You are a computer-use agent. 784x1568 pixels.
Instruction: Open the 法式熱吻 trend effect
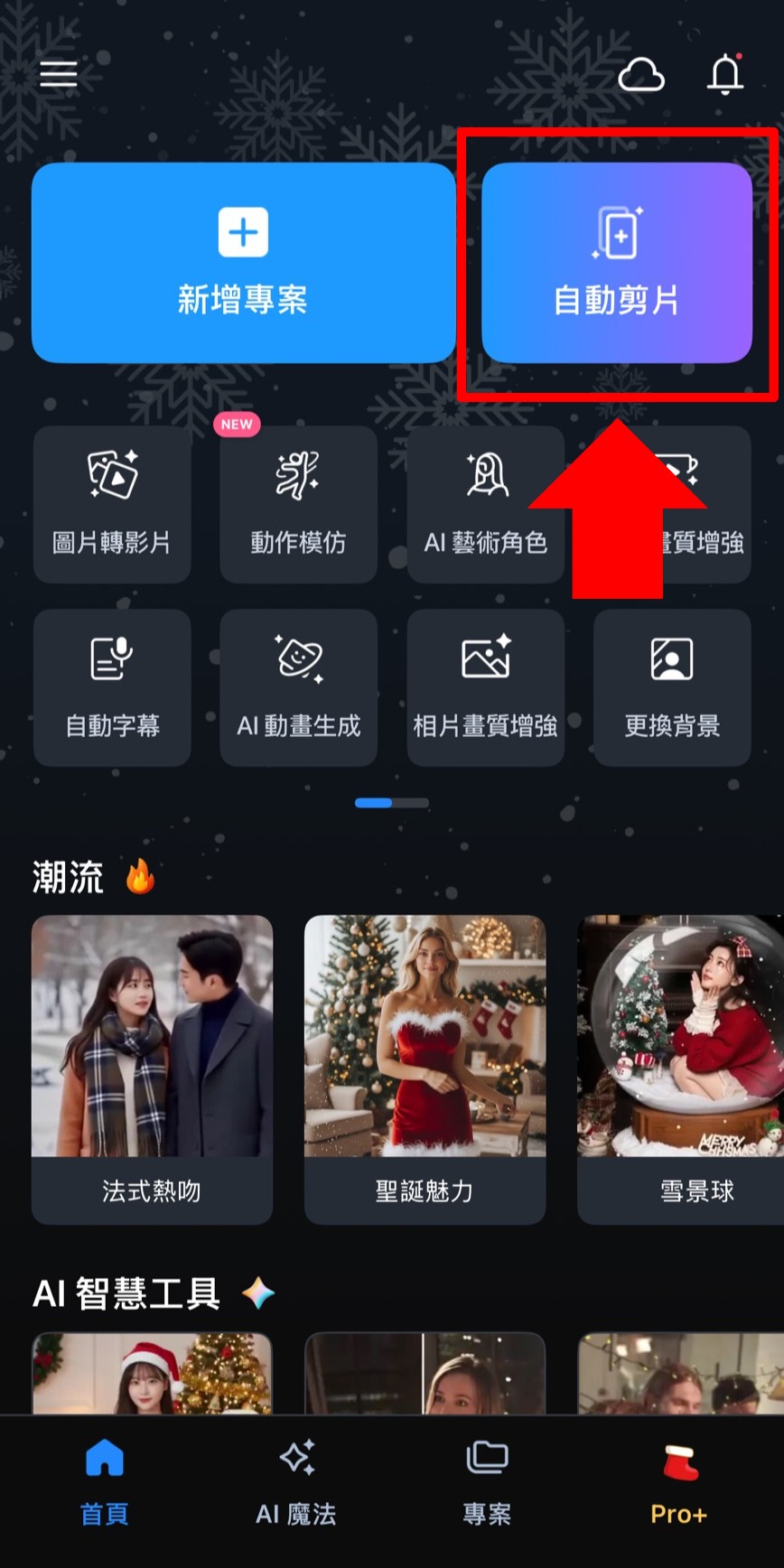(152, 1066)
